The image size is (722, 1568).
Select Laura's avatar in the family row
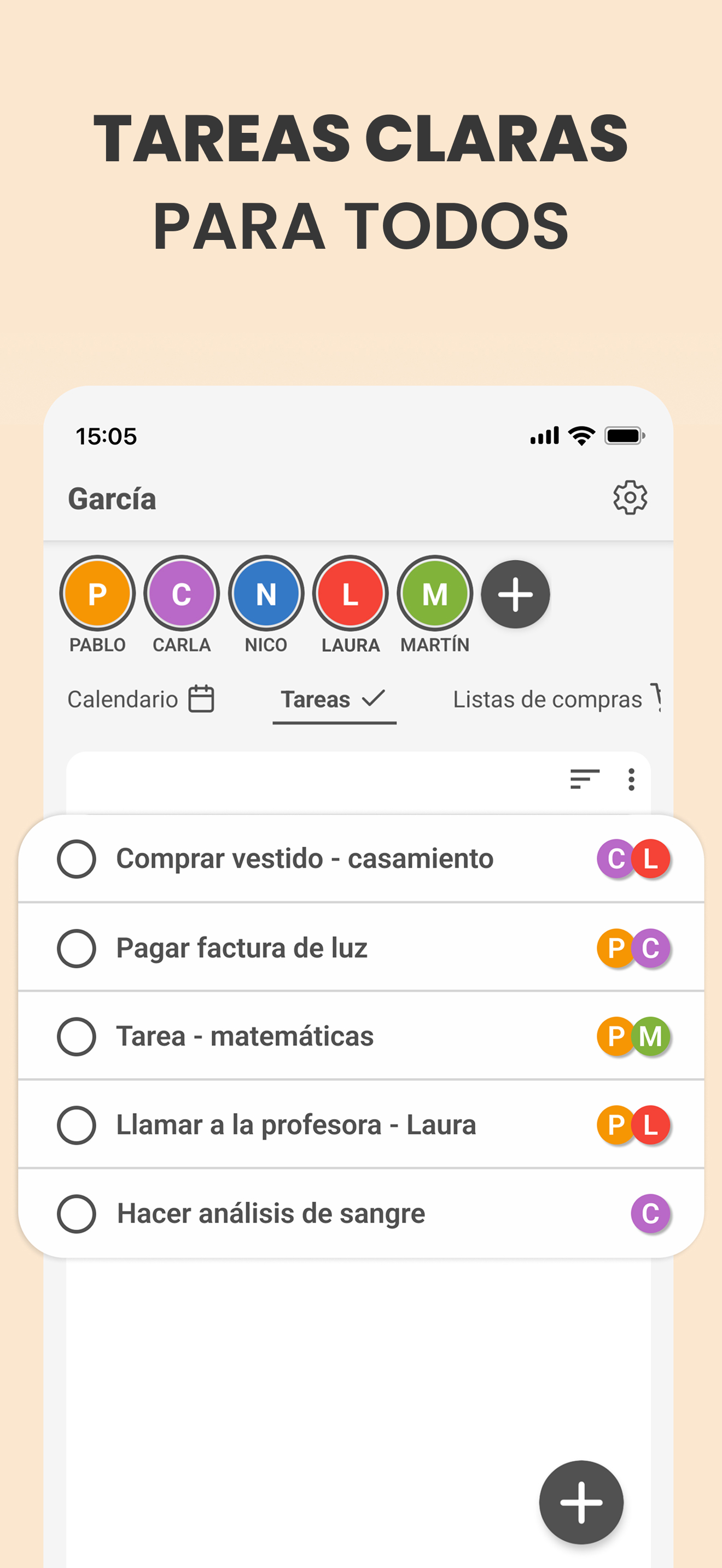point(351,595)
